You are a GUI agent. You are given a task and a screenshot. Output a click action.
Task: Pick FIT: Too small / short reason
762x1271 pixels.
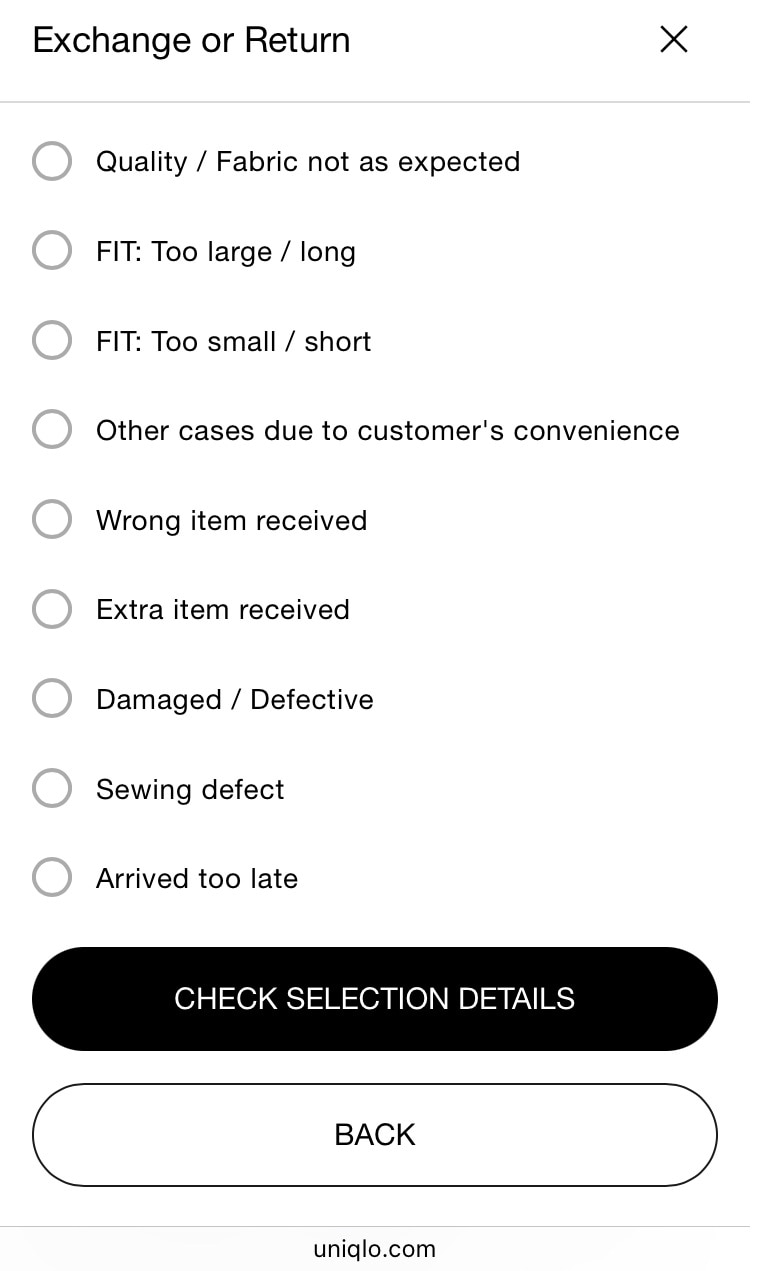pos(52,341)
